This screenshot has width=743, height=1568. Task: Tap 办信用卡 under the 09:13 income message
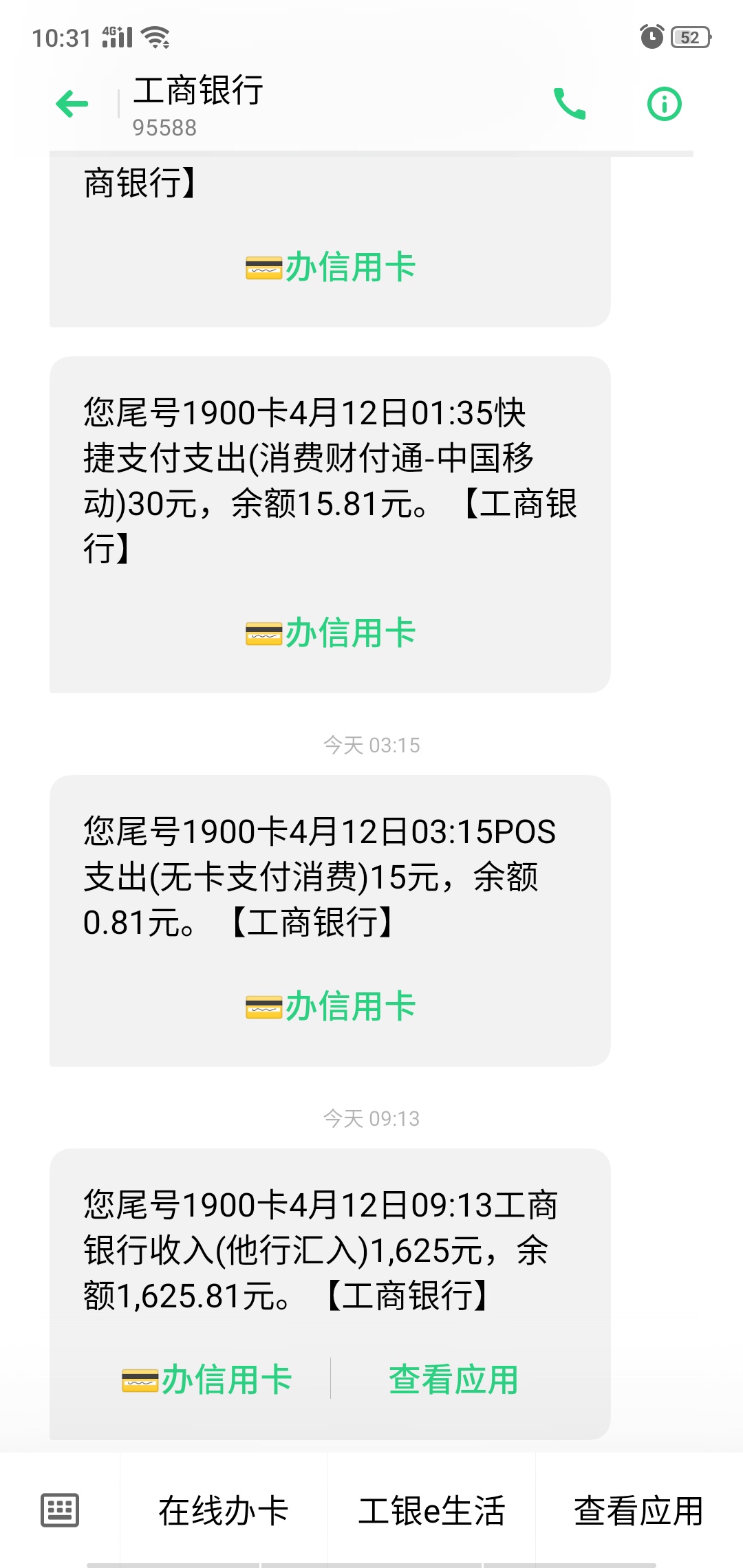point(207,1380)
